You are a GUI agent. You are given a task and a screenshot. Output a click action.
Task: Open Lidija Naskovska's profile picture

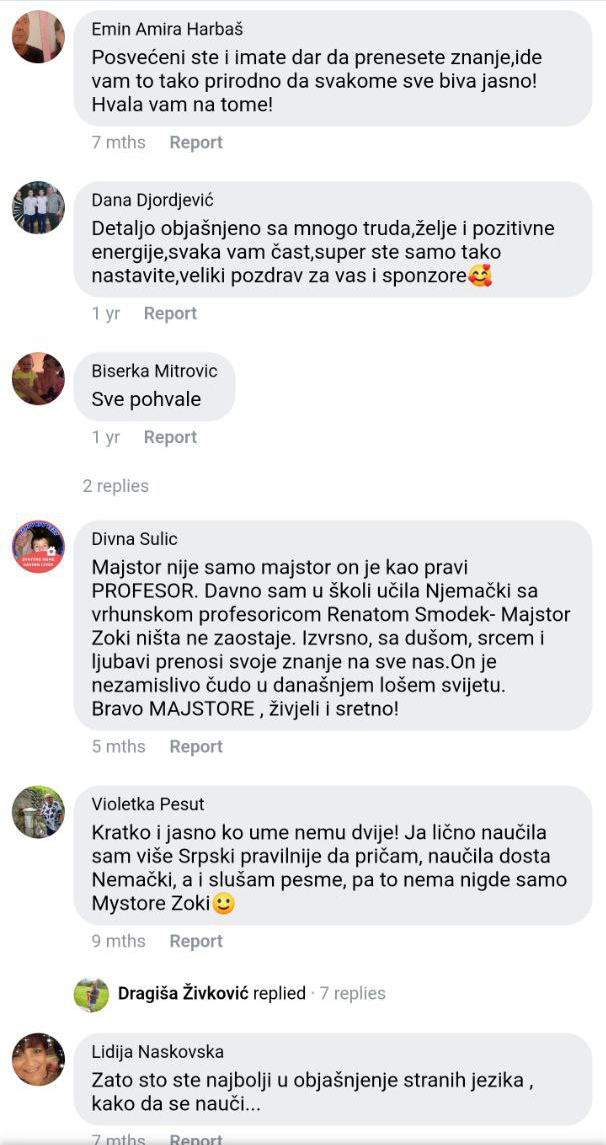pos(38,1059)
